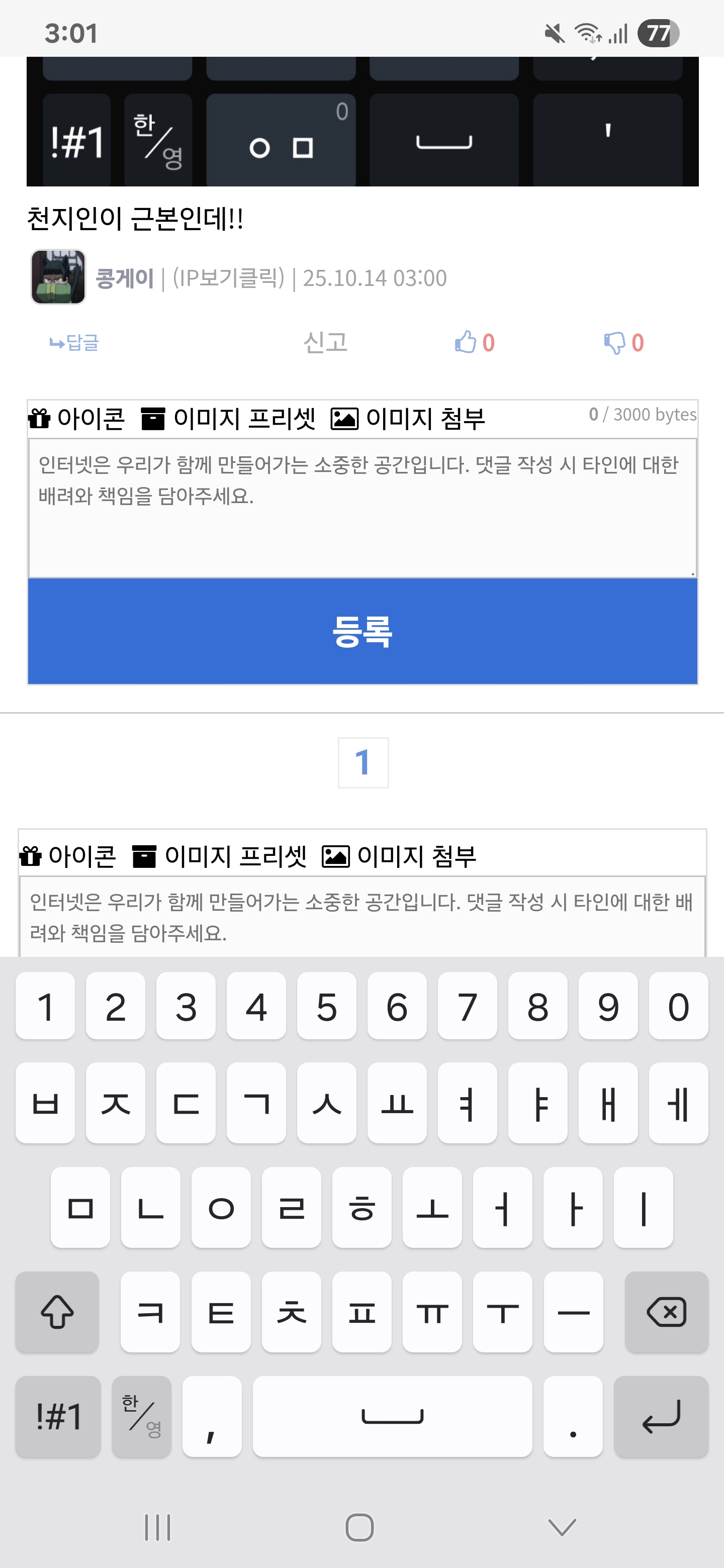The image size is (724, 1568).
Task: Focus the reply text box above 등록
Action: [361, 508]
